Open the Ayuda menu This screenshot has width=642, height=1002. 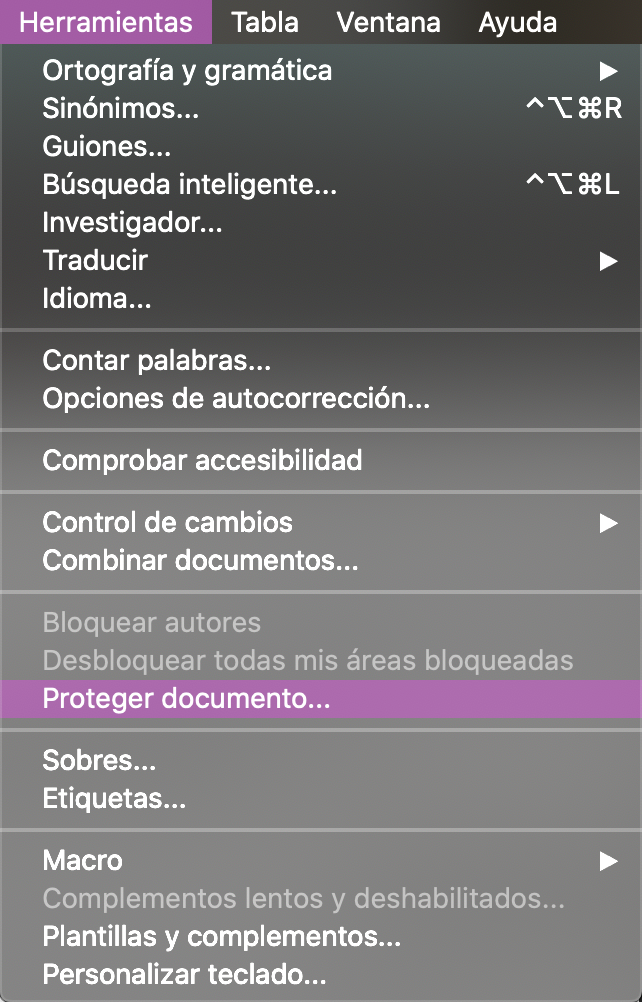coord(517,22)
